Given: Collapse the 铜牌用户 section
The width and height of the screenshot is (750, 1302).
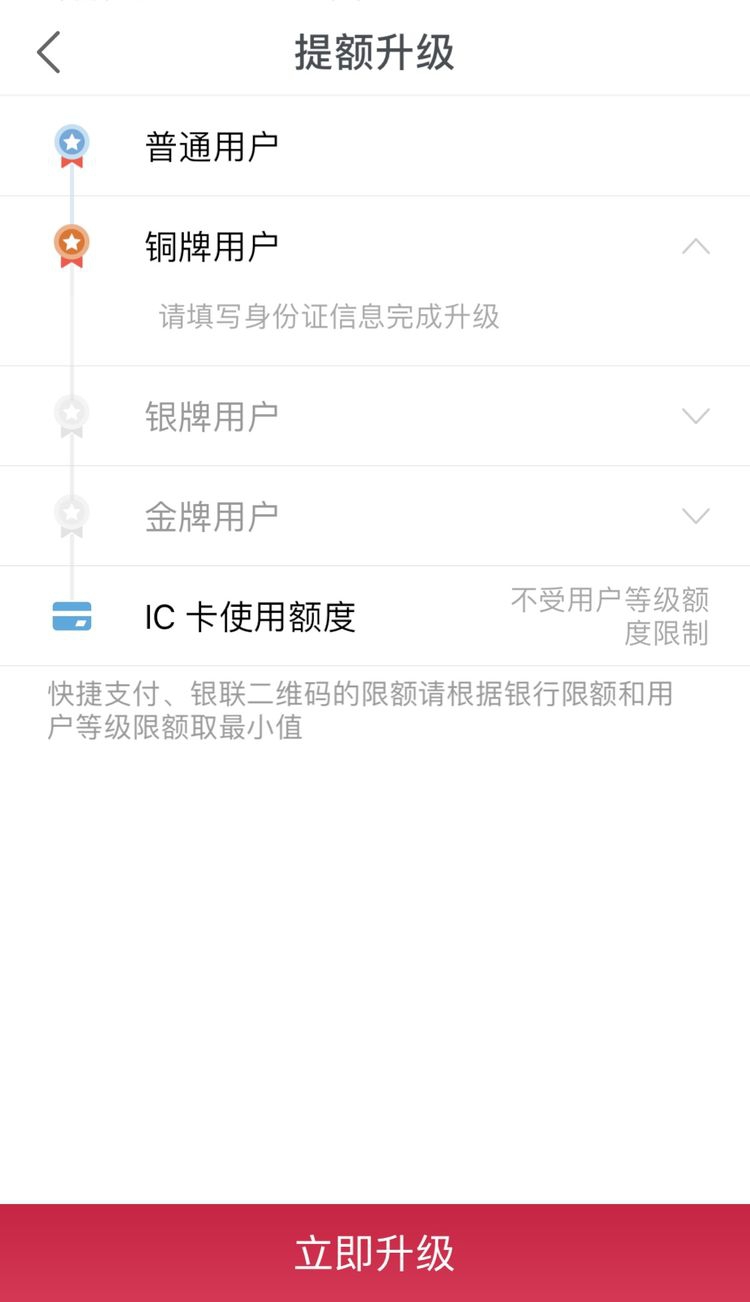Looking at the screenshot, I should click(x=695, y=247).
